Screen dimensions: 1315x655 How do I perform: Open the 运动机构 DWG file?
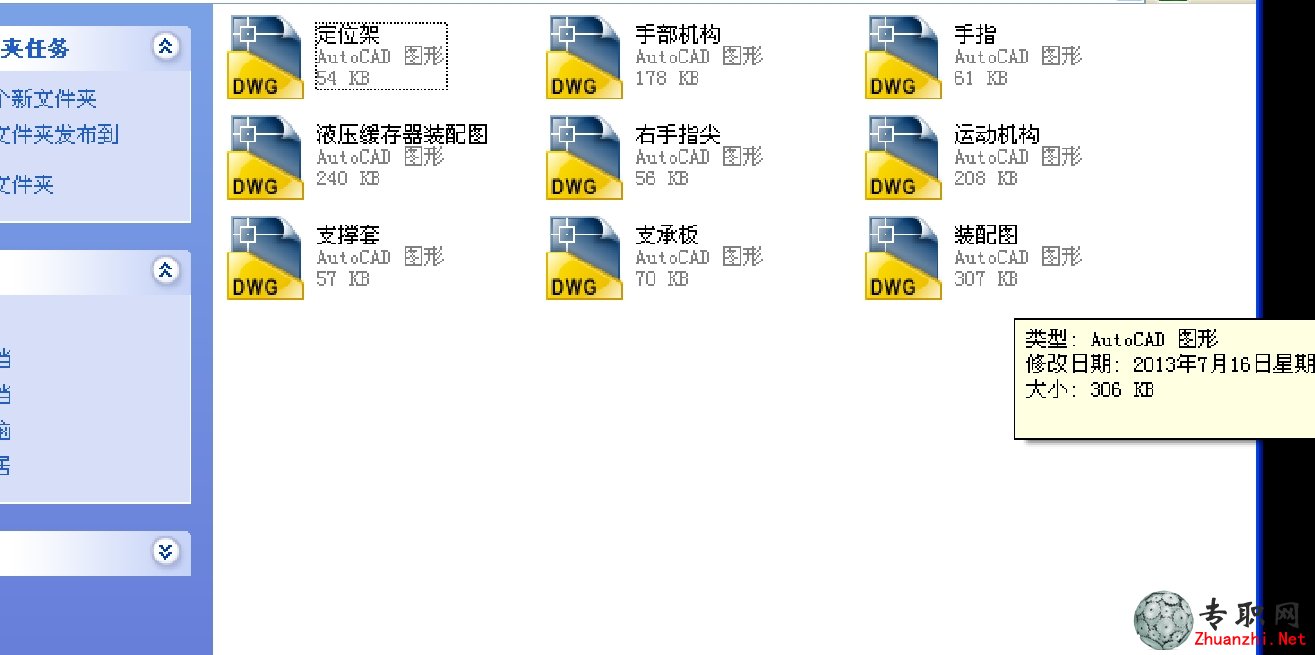[x=903, y=158]
